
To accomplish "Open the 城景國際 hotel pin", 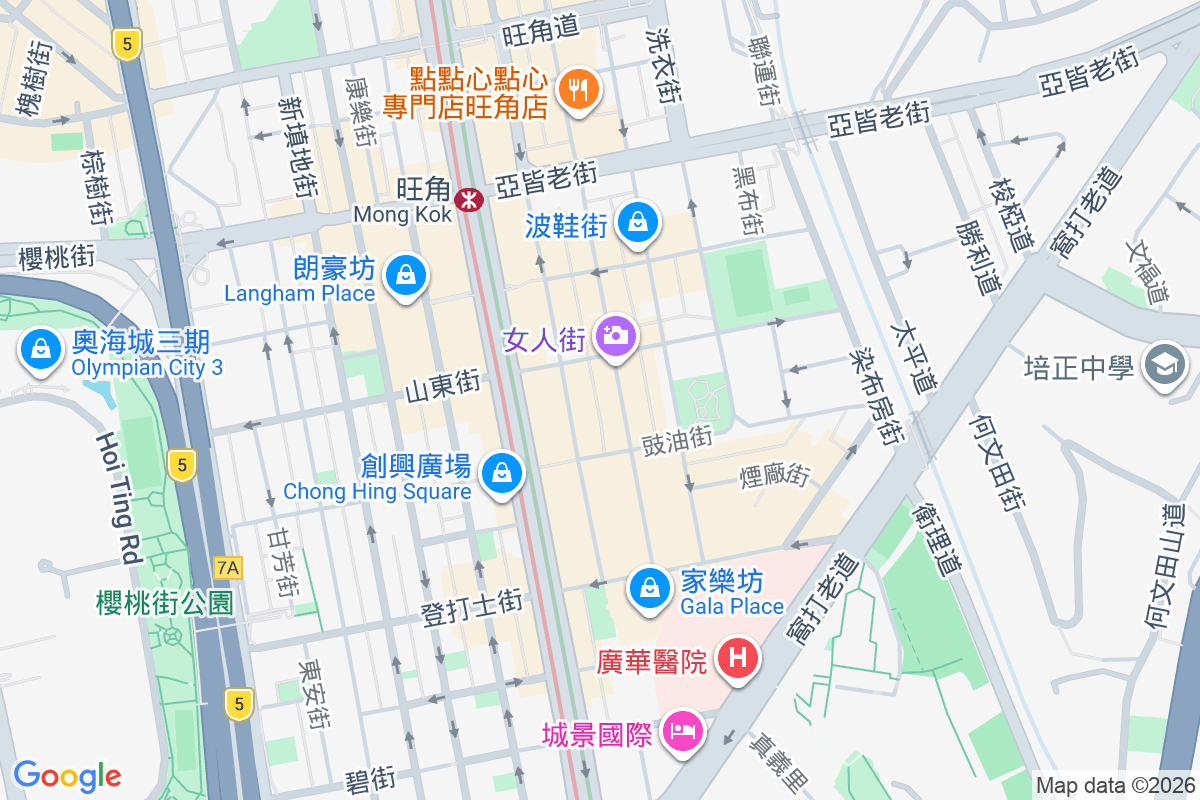I will [683, 733].
